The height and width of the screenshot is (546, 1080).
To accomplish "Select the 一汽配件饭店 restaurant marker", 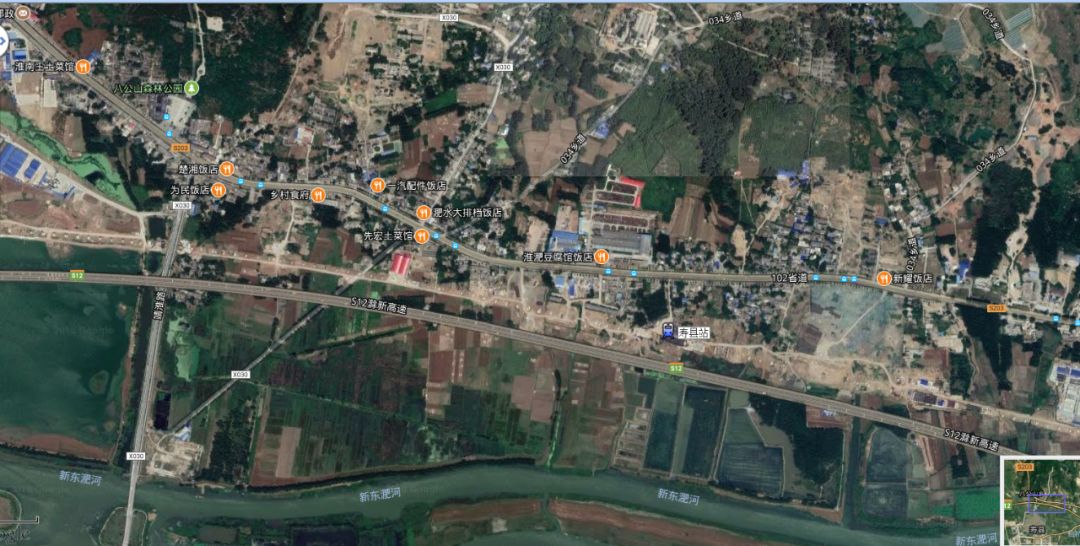I will tap(377, 185).
